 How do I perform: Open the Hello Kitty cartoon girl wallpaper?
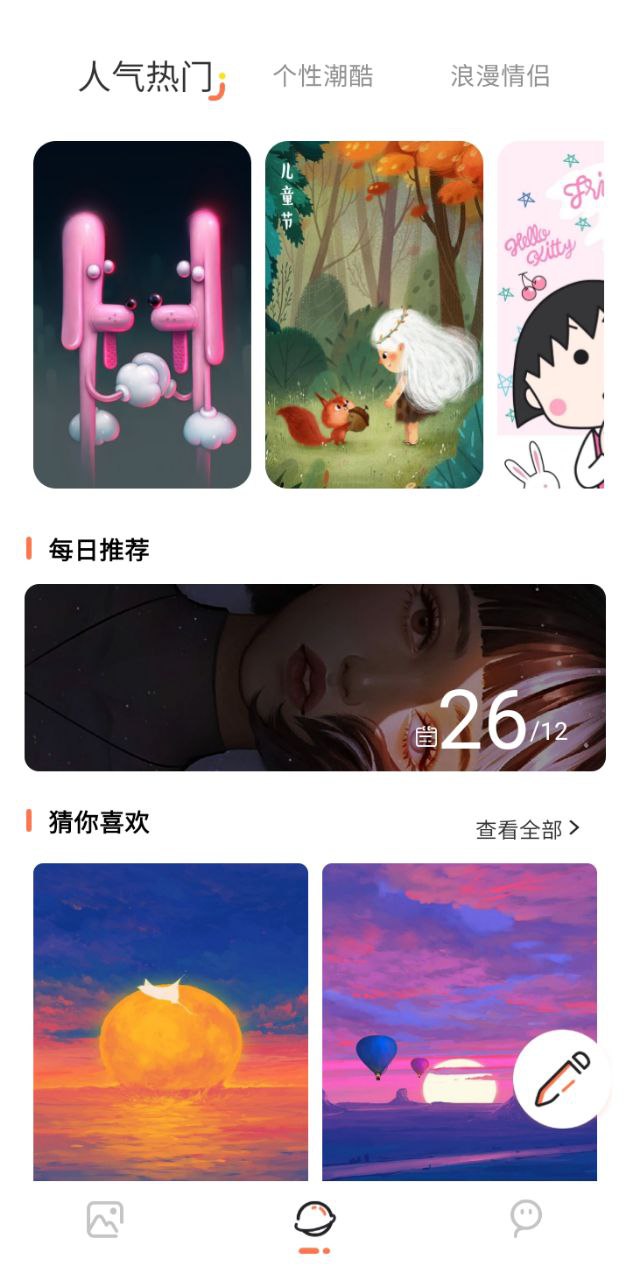point(551,314)
